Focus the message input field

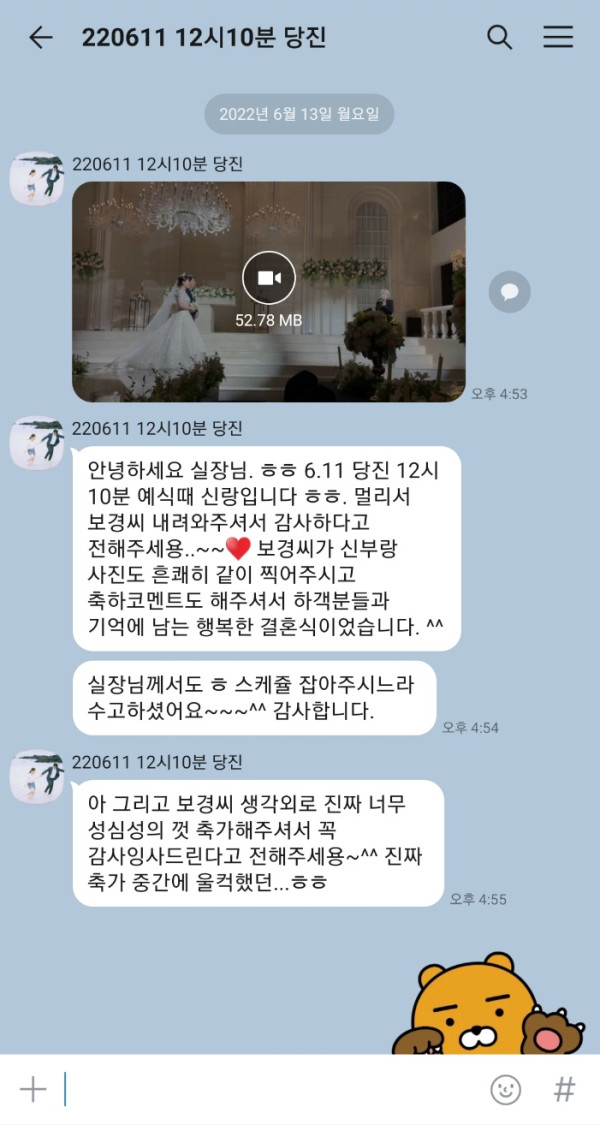(260, 1089)
